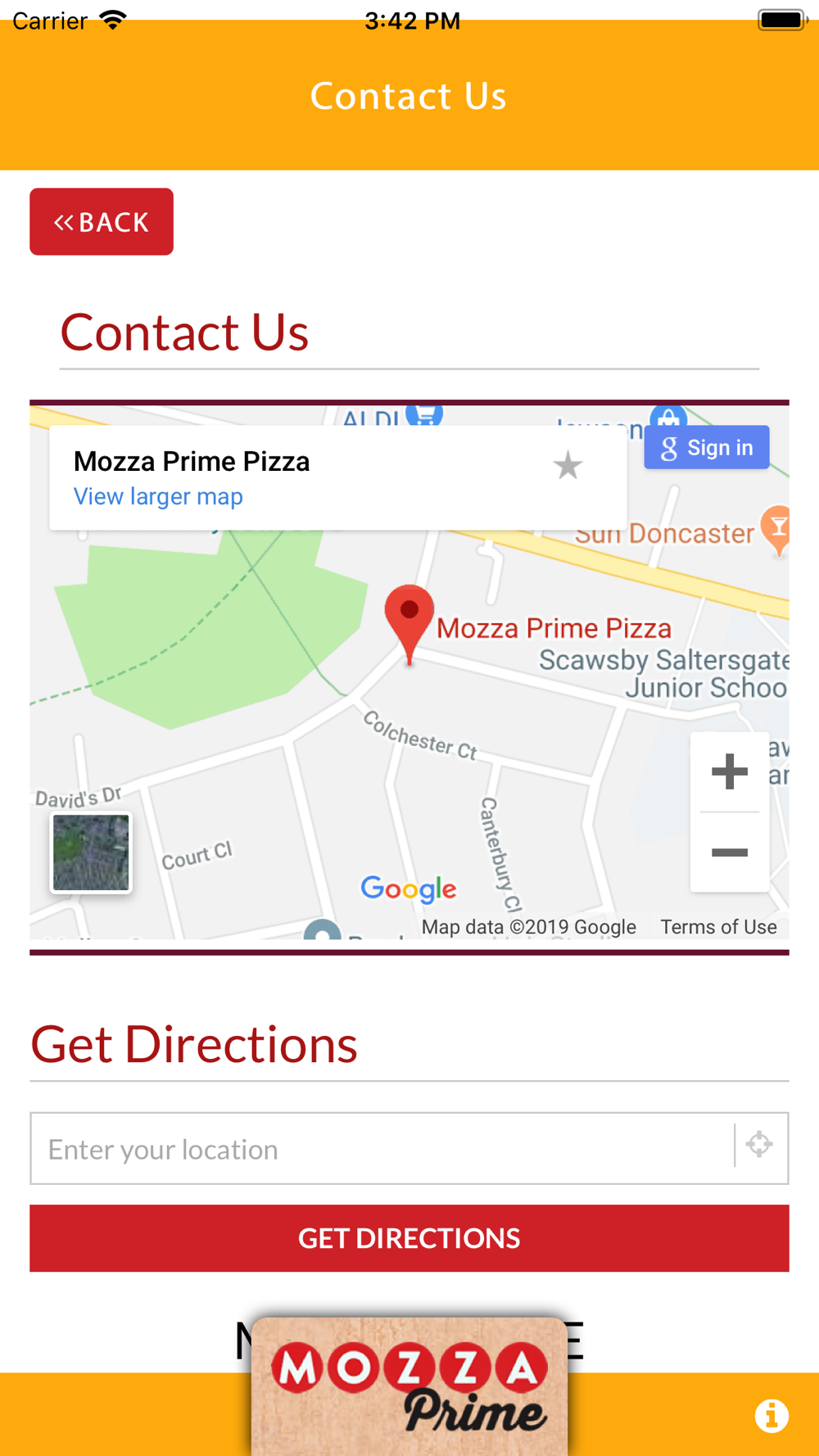Screen dimensions: 819x1456
Task: Zoom in on the map
Action: click(x=729, y=771)
